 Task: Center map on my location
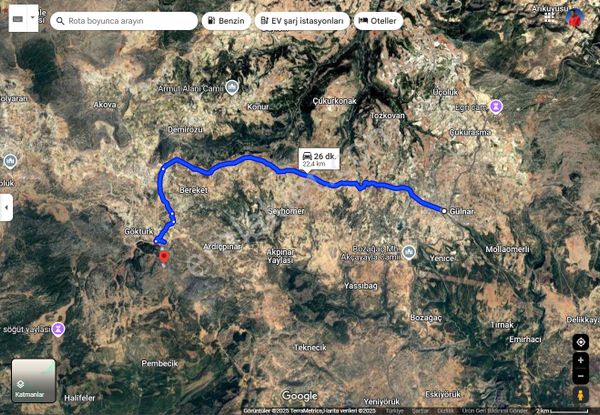click(581, 342)
